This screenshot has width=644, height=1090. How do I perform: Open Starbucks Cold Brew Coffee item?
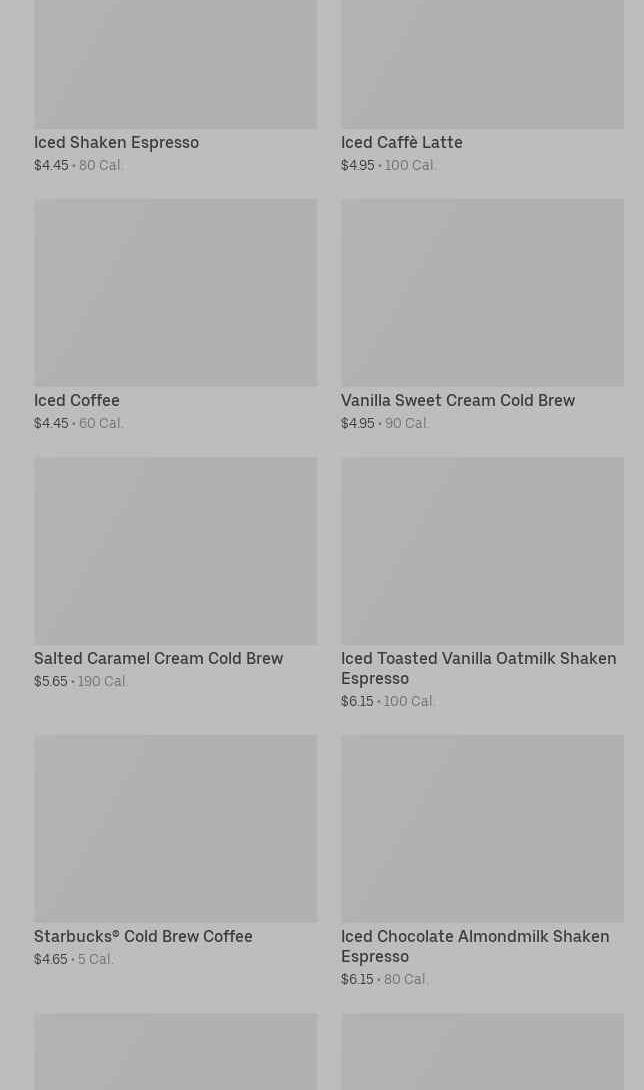(x=175, y=852)
